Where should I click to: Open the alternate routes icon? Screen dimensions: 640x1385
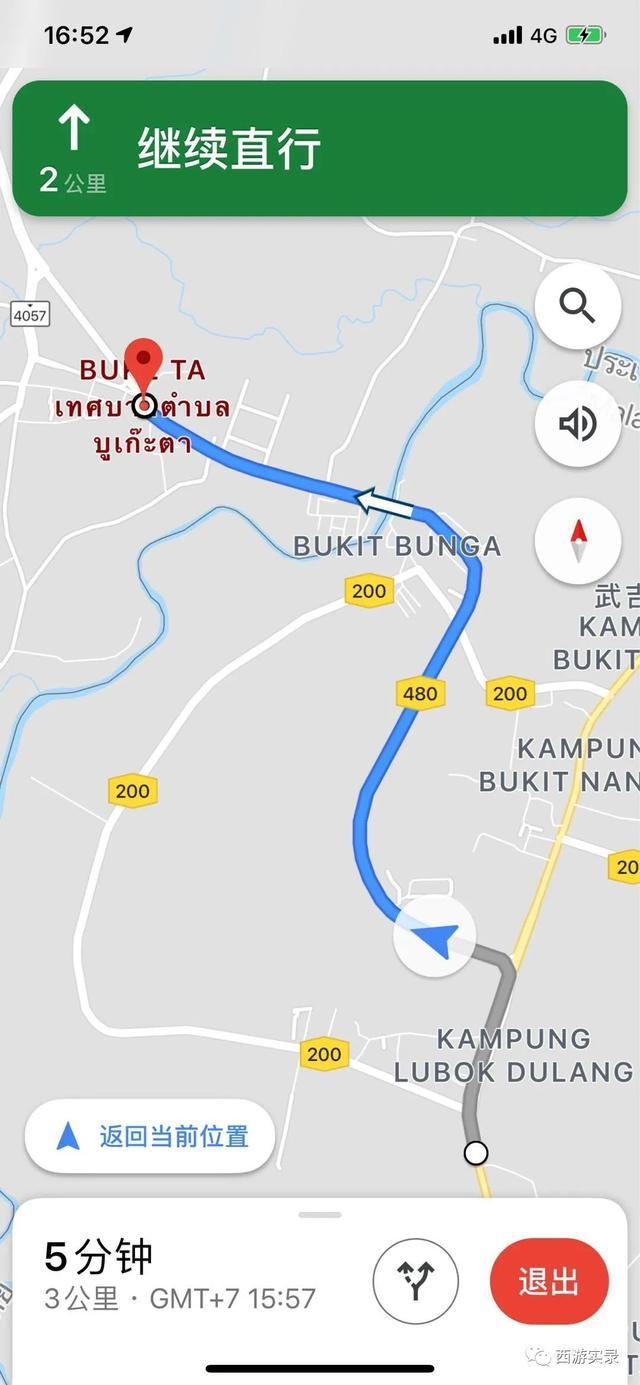coord(416,1281)
